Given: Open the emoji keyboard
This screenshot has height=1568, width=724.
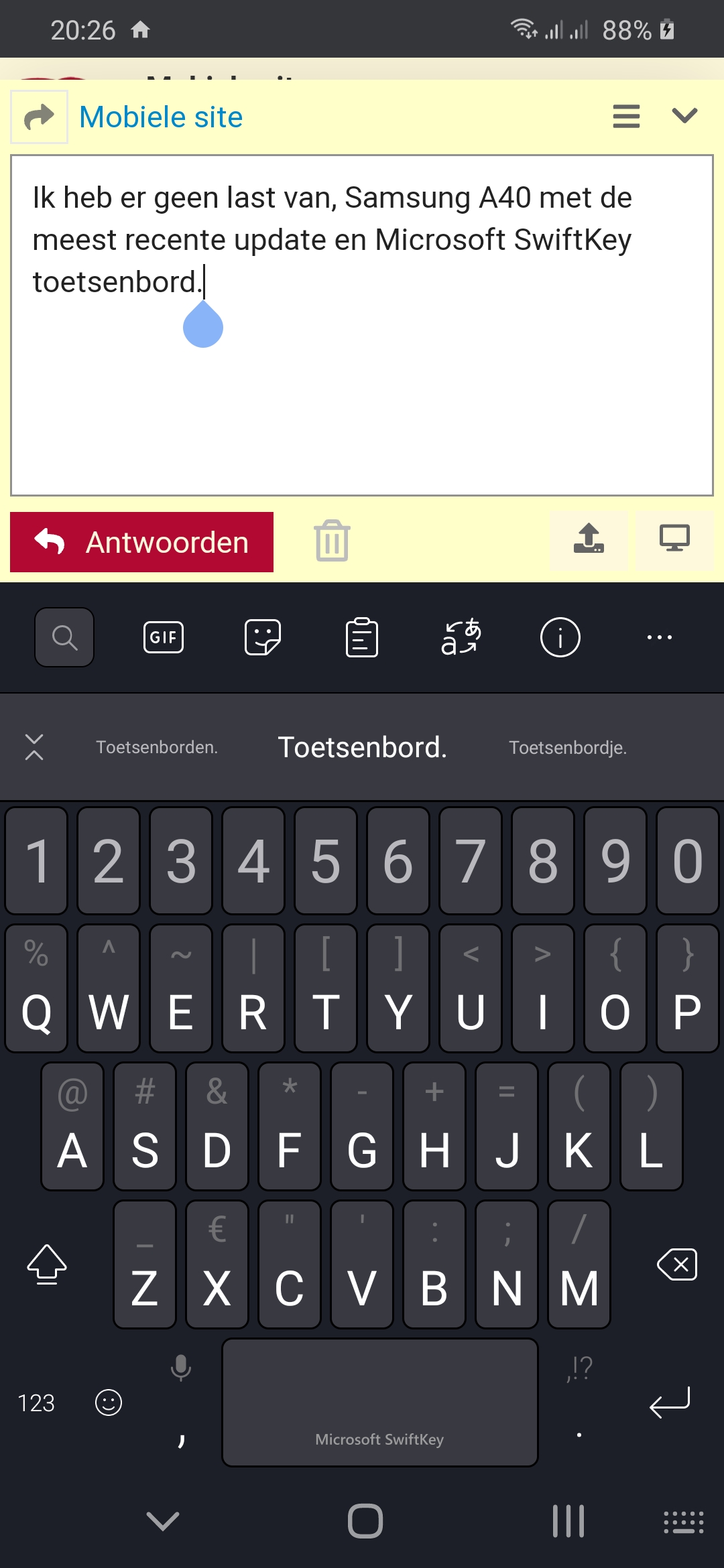Looking at the screenshot, I should 109,1402.
